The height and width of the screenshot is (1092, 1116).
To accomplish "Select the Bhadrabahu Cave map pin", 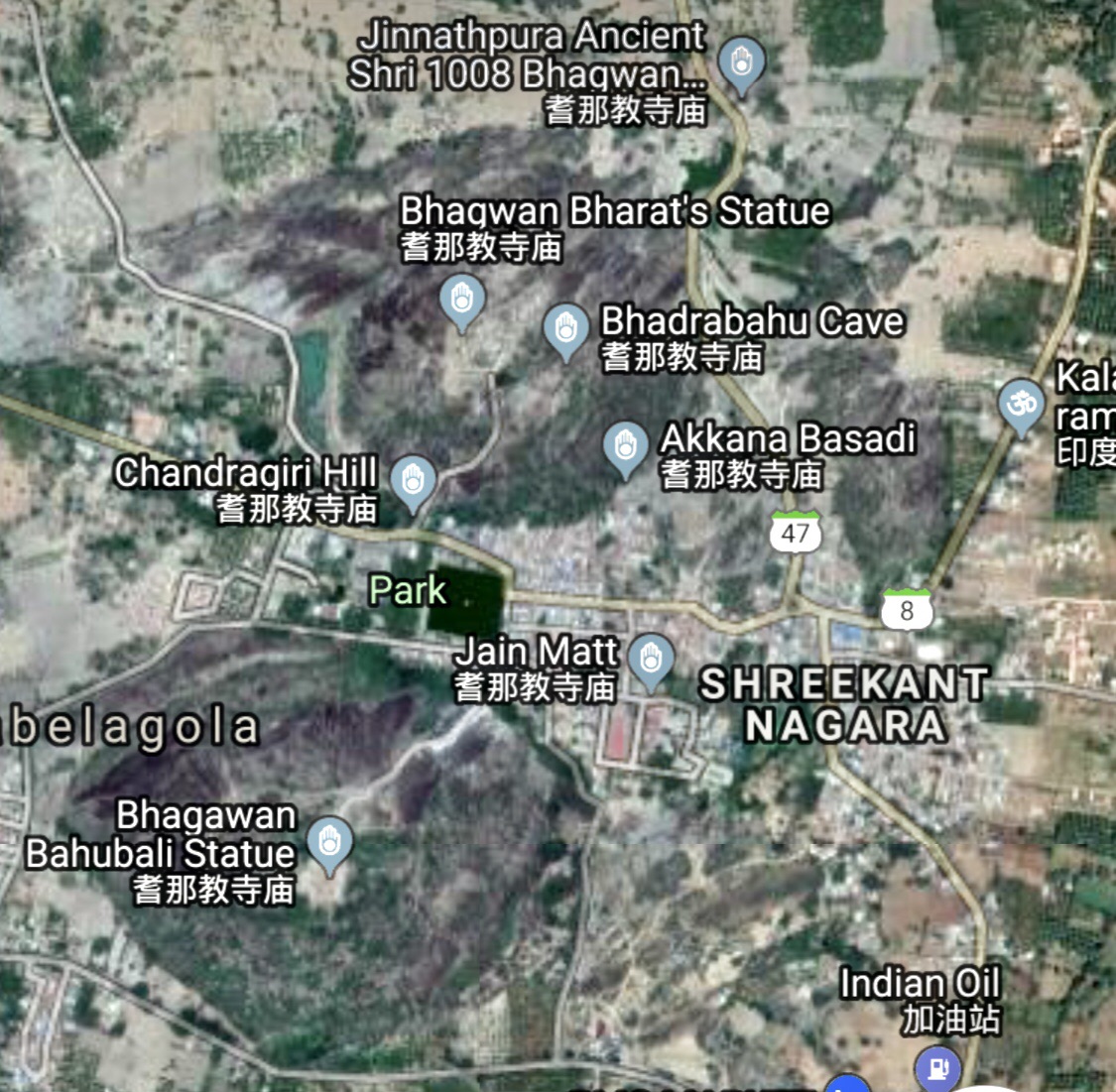I will coord(565,330).
